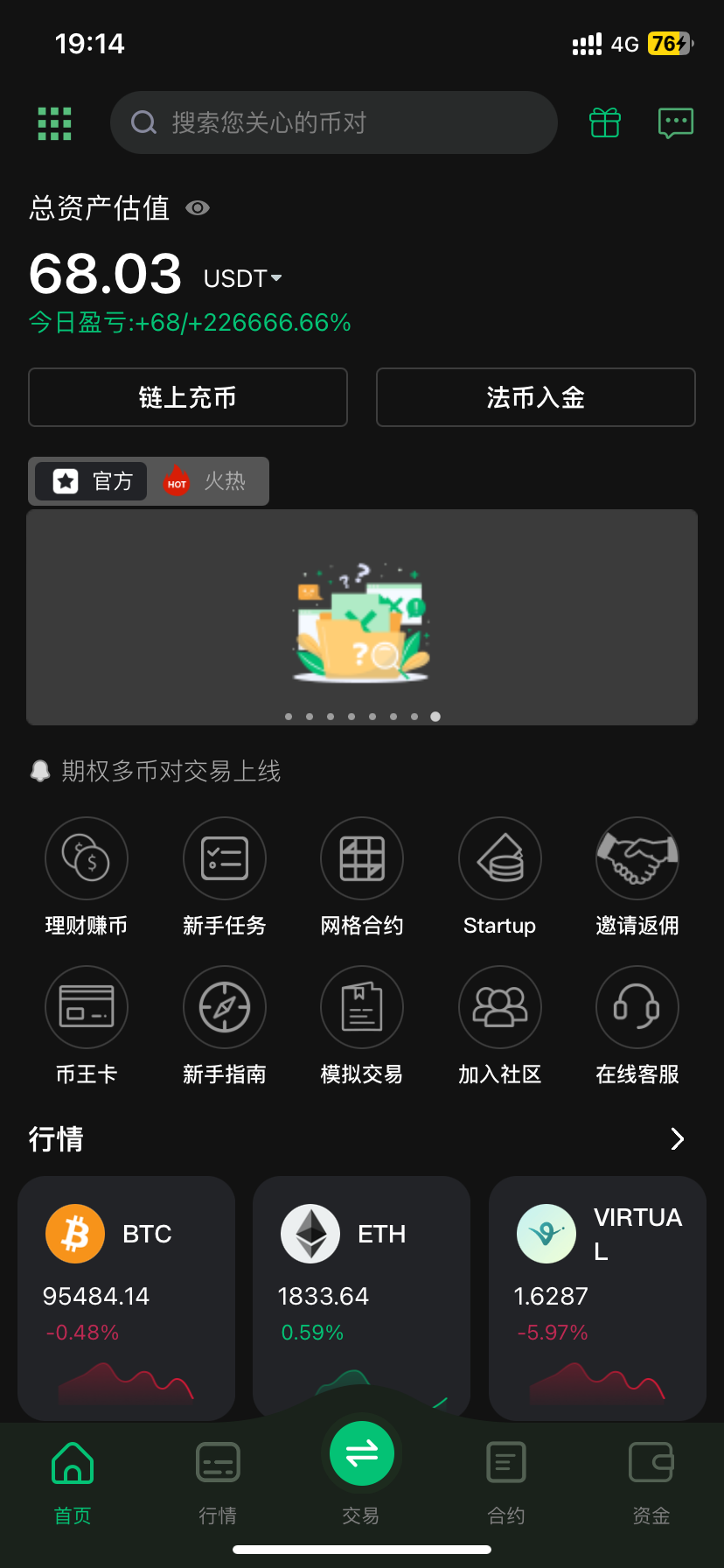Switch to the 合约 bottom tab
Viewport: 724px width, 1568px height.
506,1480
